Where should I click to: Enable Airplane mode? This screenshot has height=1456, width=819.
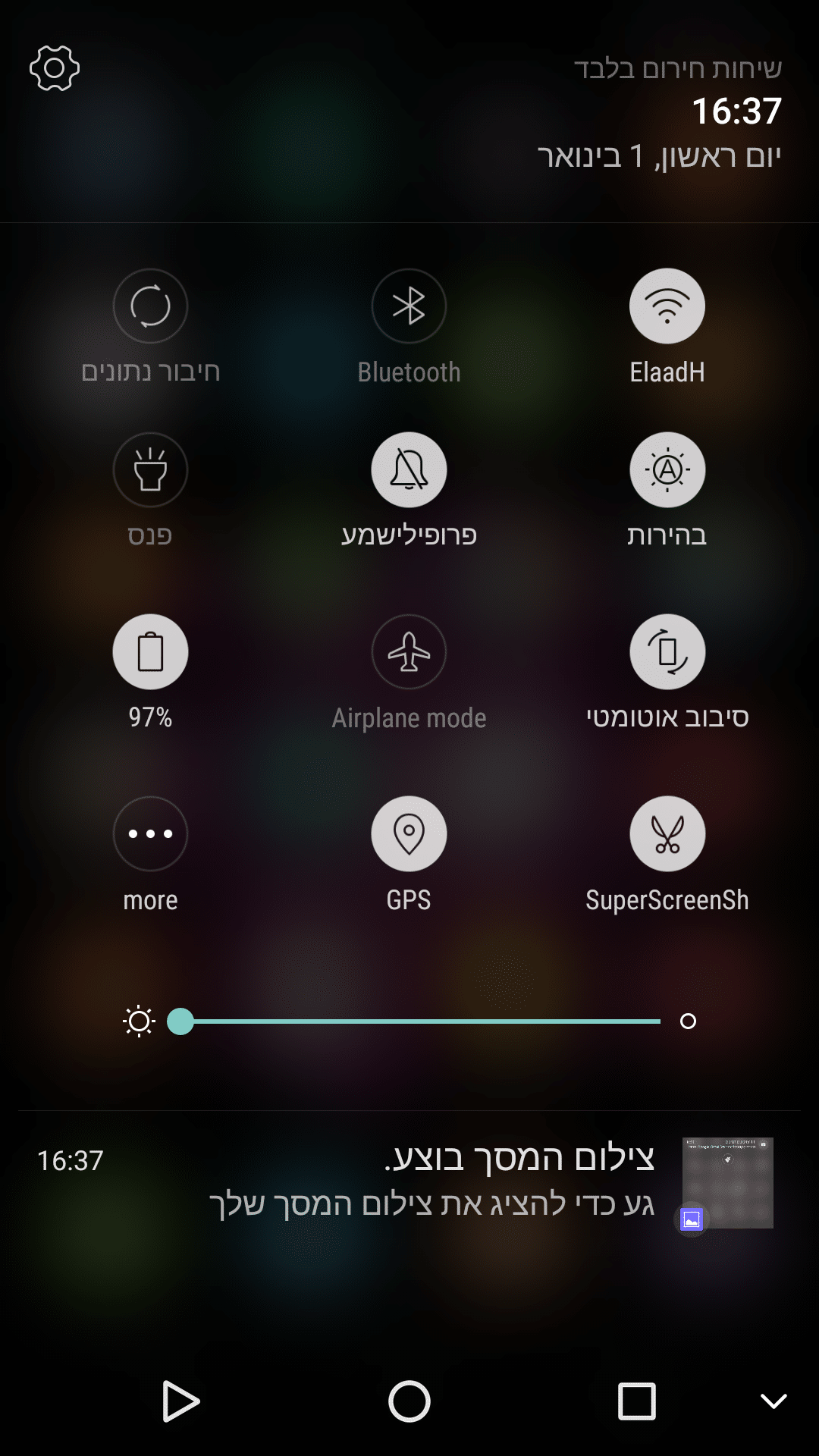click(409, 652)
